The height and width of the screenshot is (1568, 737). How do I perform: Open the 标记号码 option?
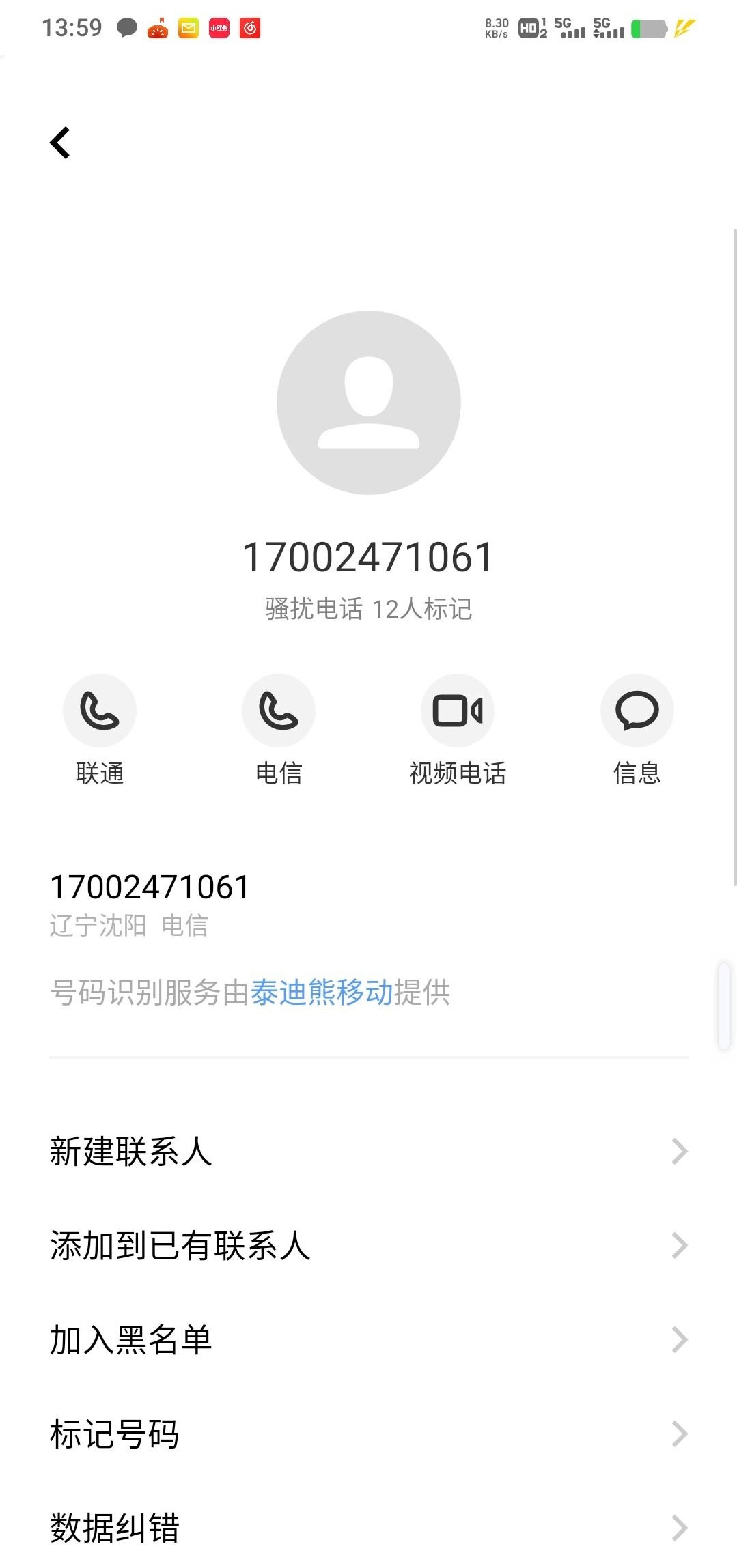[369, 1434]
